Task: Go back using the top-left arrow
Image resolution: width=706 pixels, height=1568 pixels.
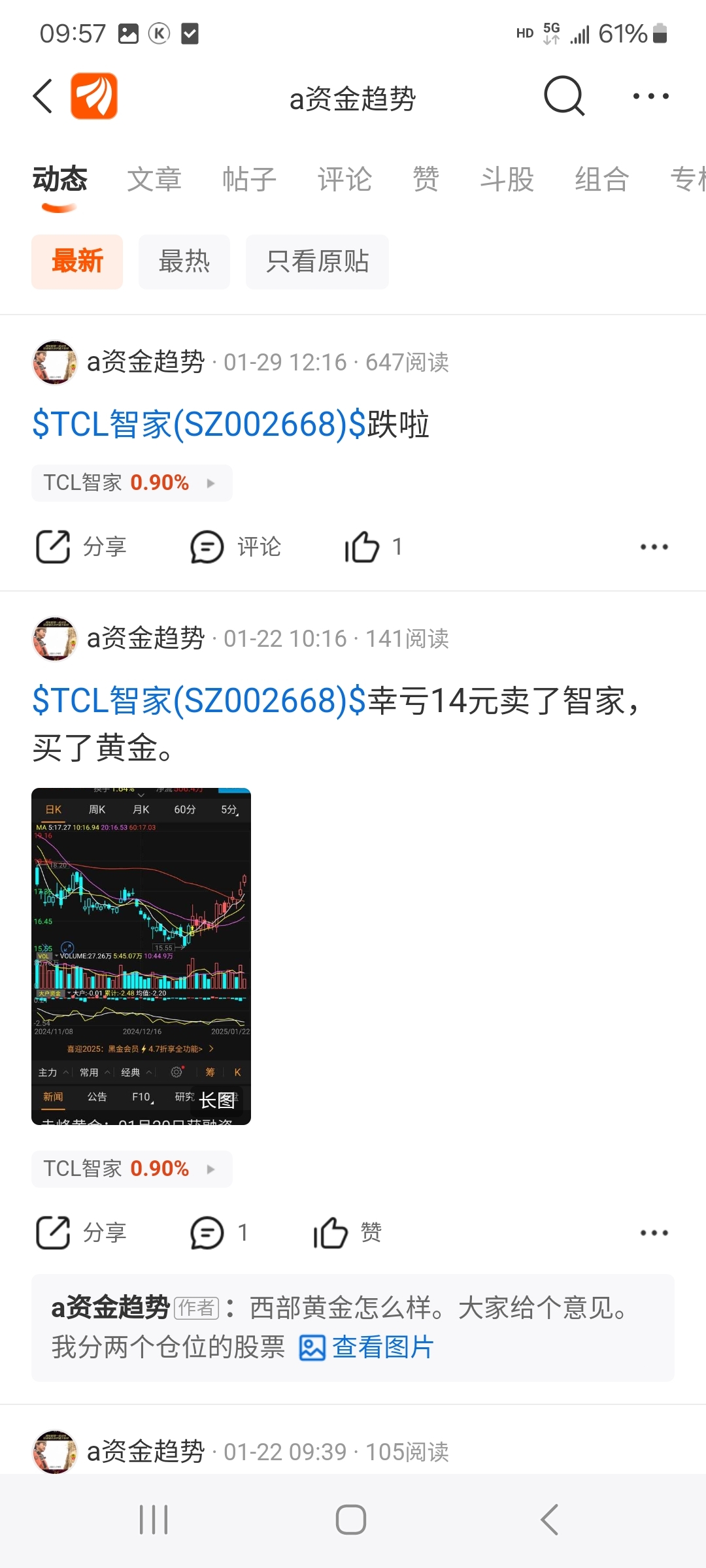Action: pos(43,97)
